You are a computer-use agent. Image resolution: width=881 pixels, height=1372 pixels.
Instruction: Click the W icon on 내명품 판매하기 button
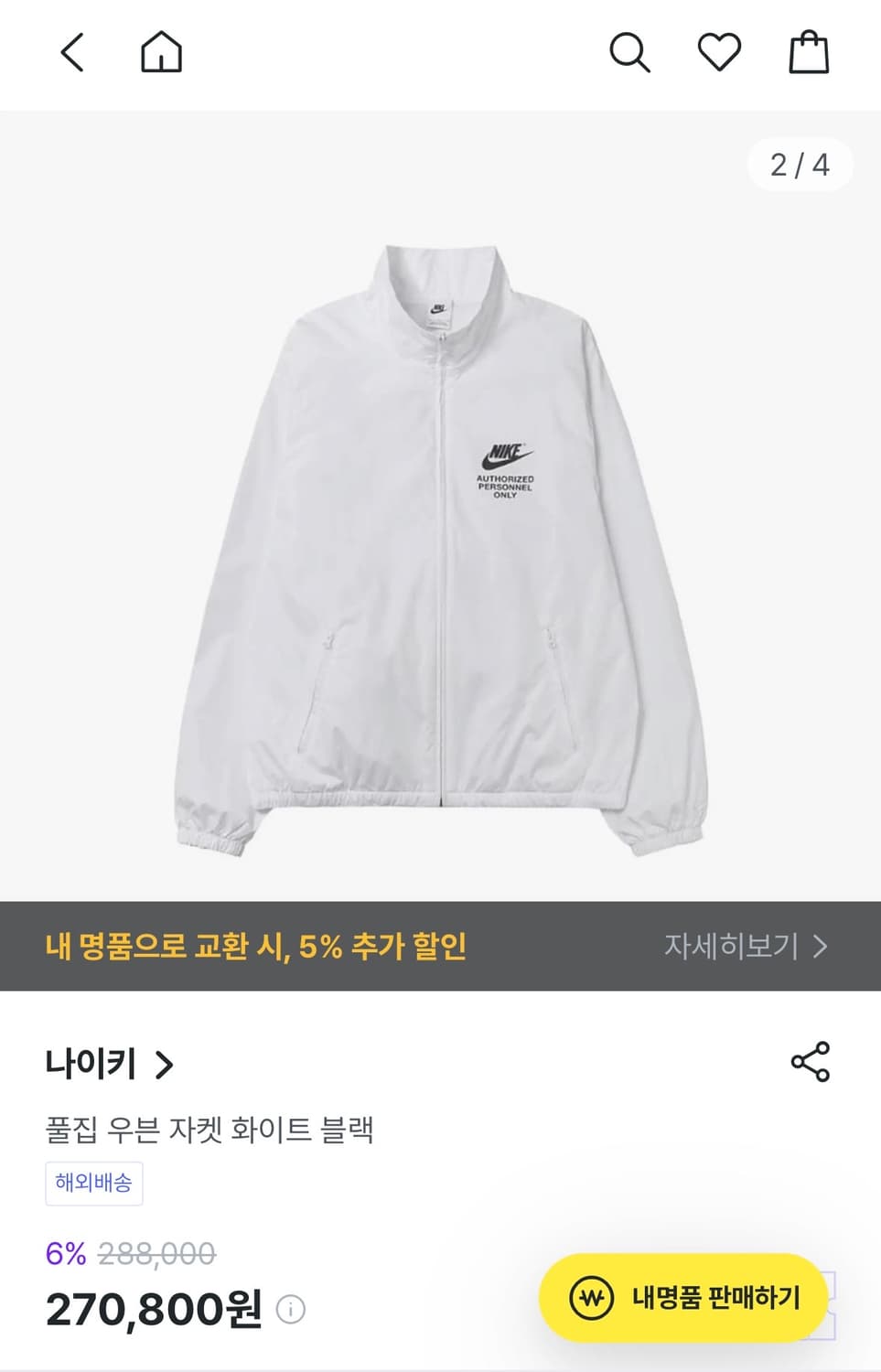pos(591,1295)
